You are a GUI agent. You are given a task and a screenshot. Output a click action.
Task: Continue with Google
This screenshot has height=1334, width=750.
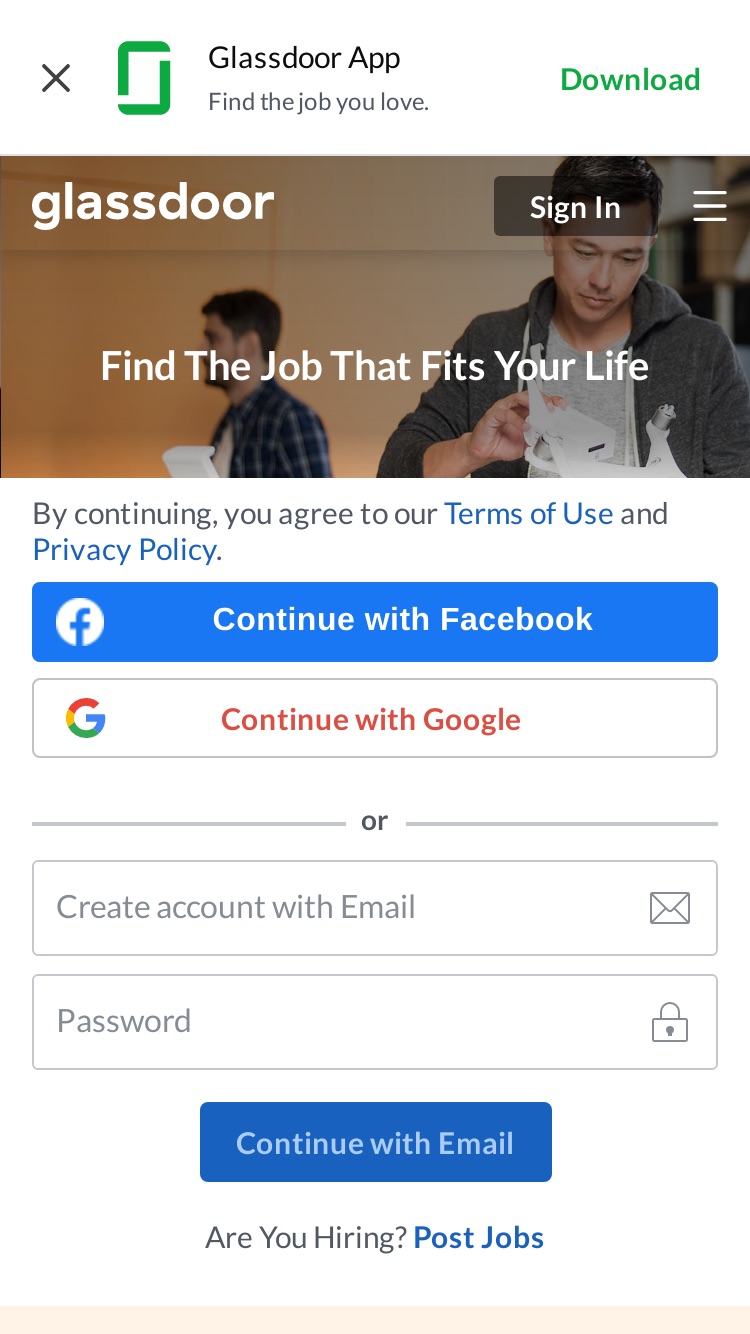375,718
